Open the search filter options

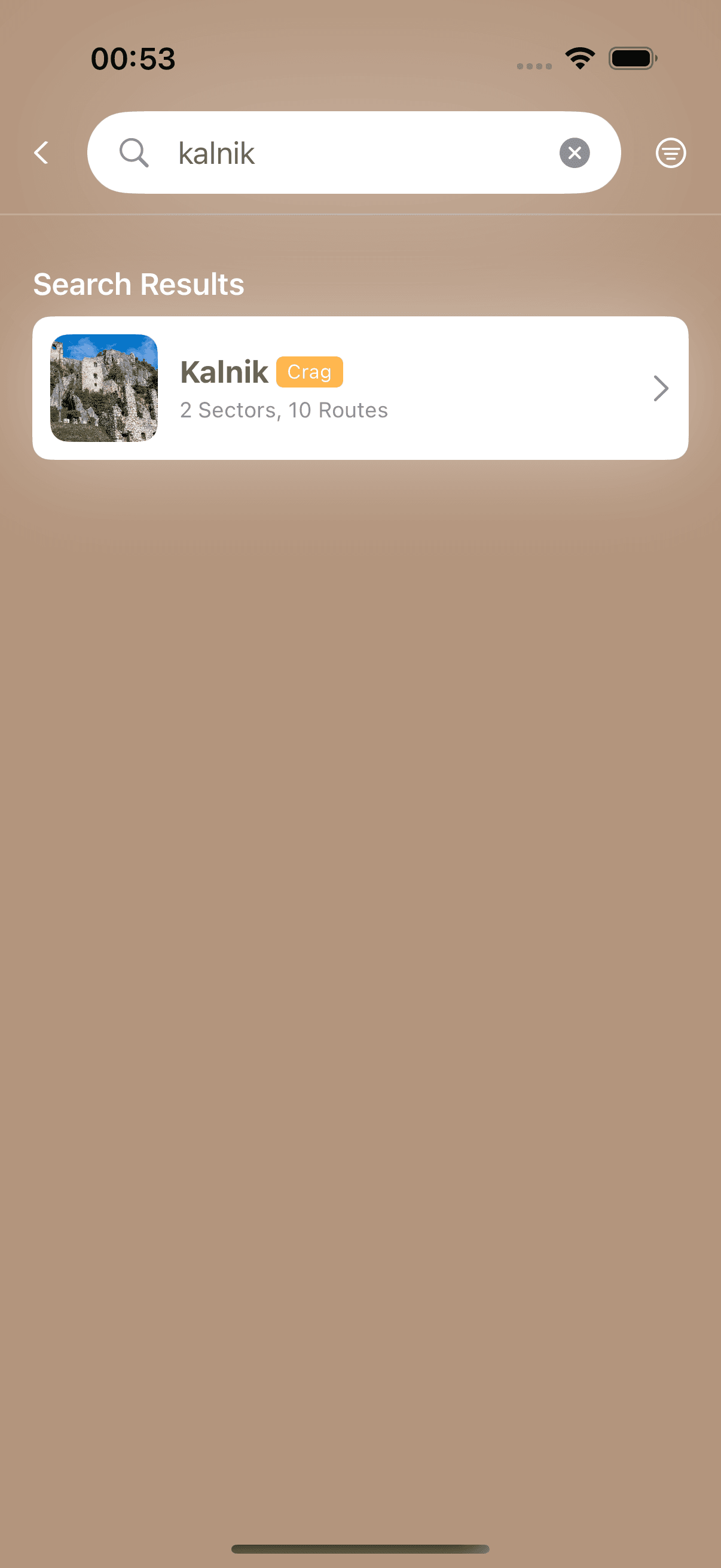(x=670, y=152)
